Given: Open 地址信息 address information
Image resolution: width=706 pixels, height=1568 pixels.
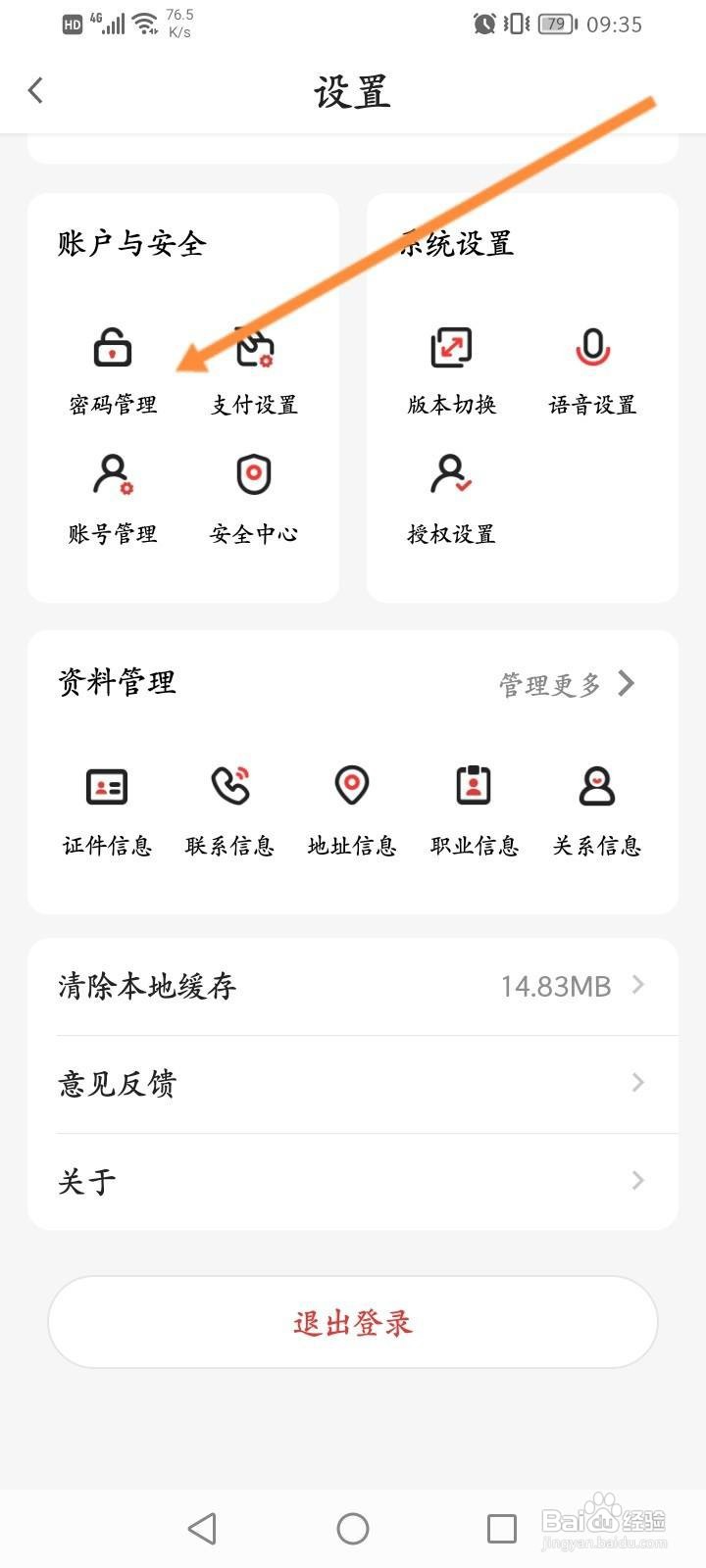Looking at the screenshot, I should coord(352,811).
